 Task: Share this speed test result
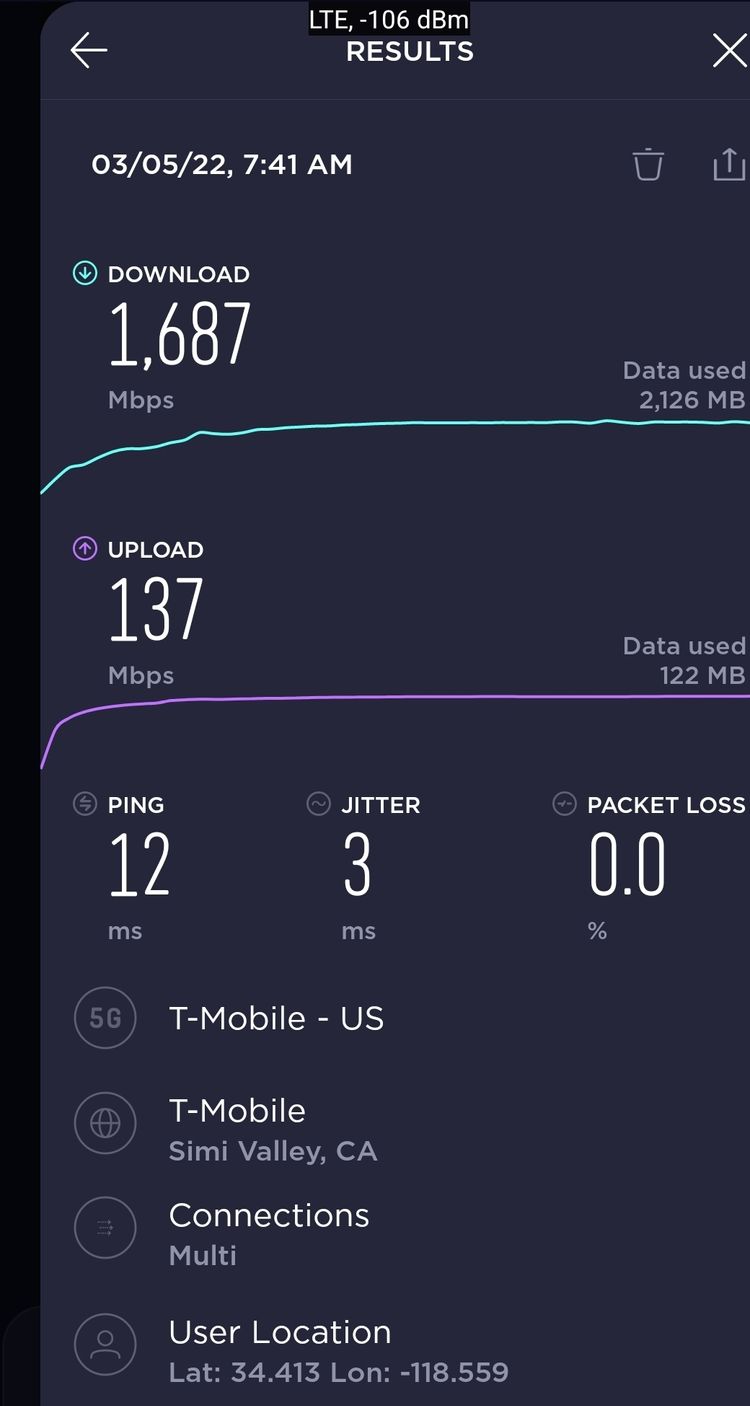(x=730, y=164)
